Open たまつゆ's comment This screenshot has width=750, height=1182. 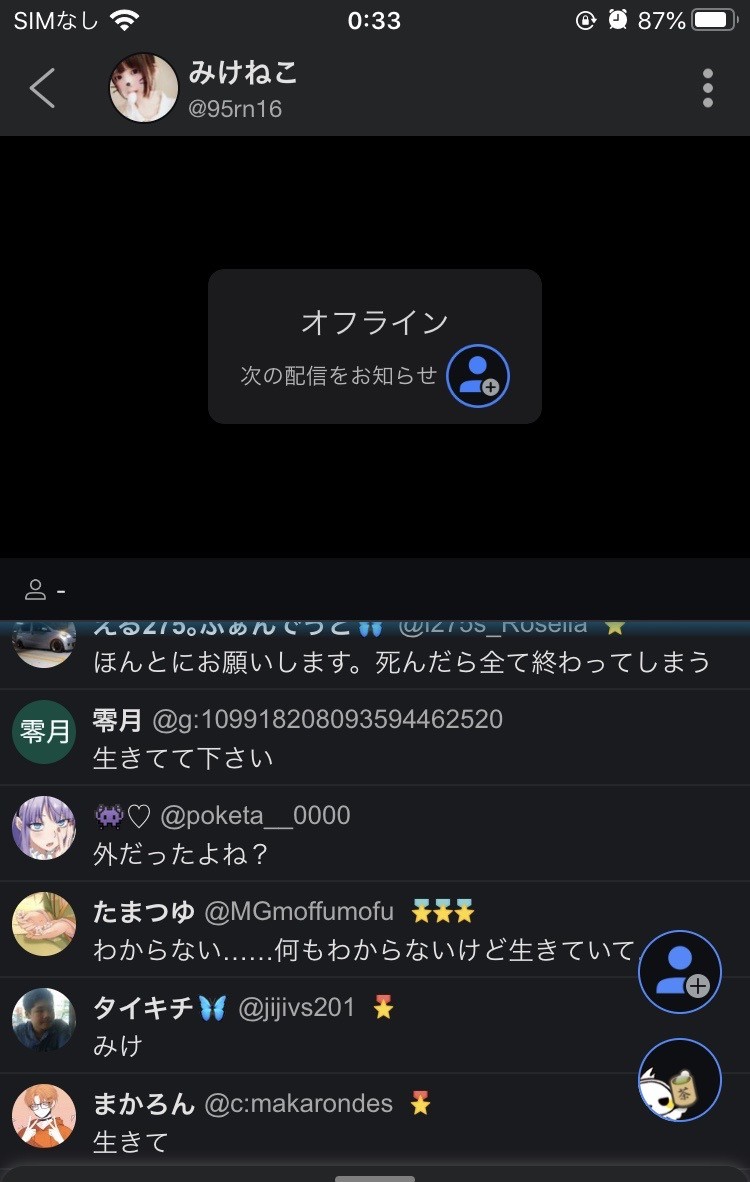pos(300,930)
